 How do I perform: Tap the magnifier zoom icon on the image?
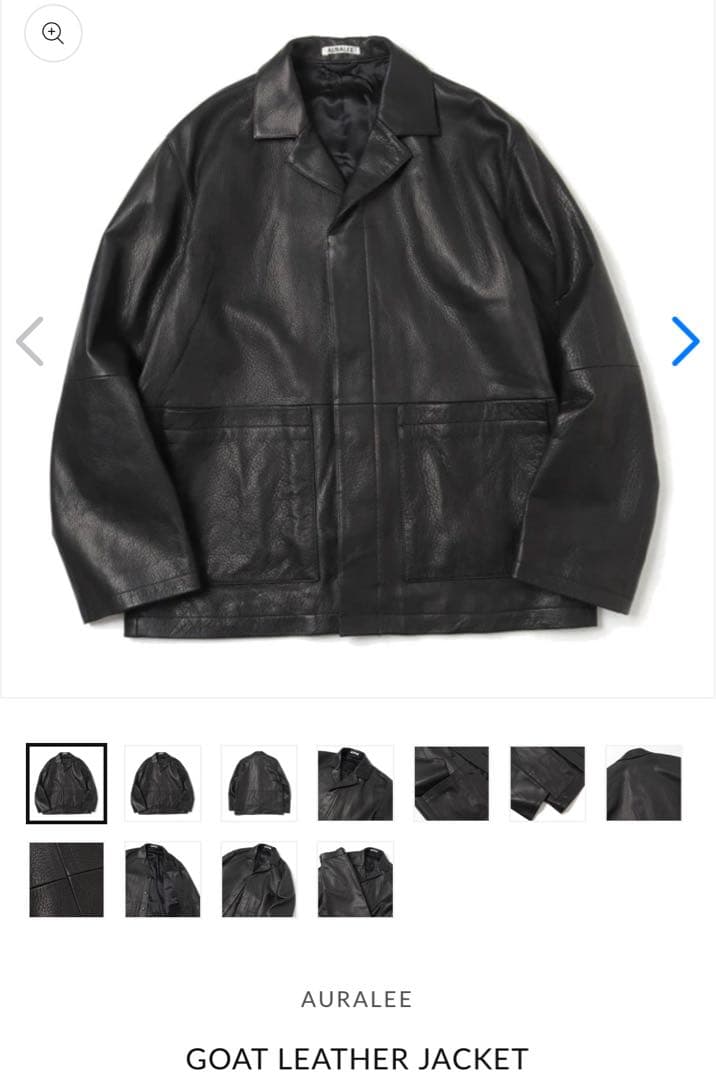[x=53, y=33]
